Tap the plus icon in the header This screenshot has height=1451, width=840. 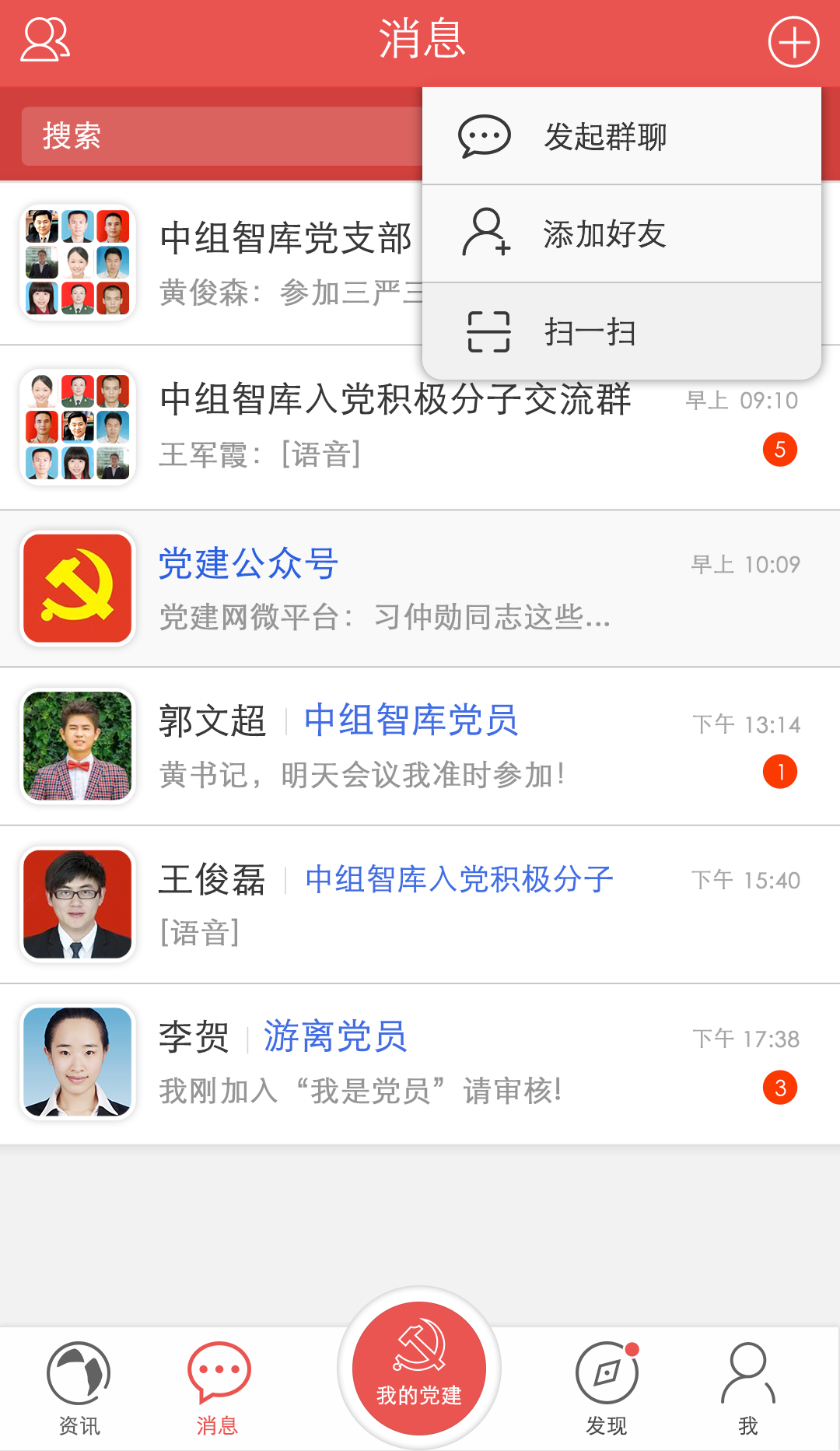click(x=793, y=42)
